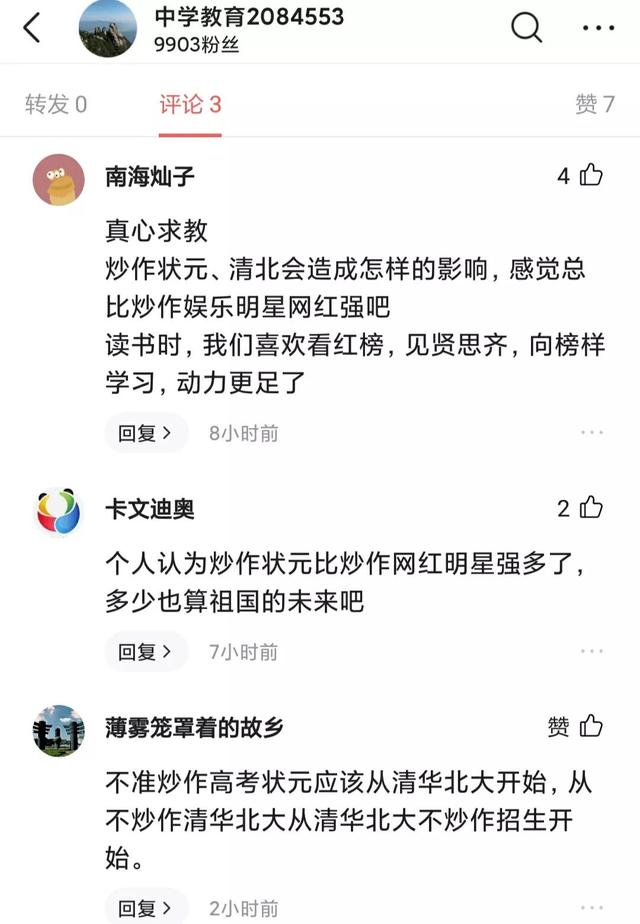This screenshot has height=924, width=640.
Task: Open 中学教育2084553 profile avatar
Action: [107, 29]
